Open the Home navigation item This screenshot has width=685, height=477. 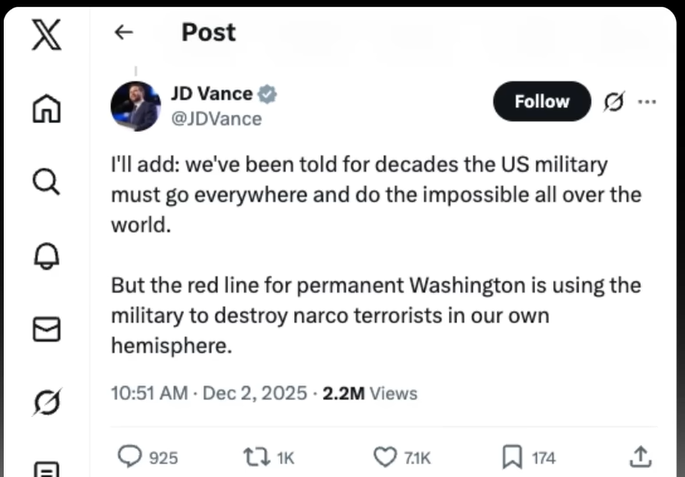(47, 108)
